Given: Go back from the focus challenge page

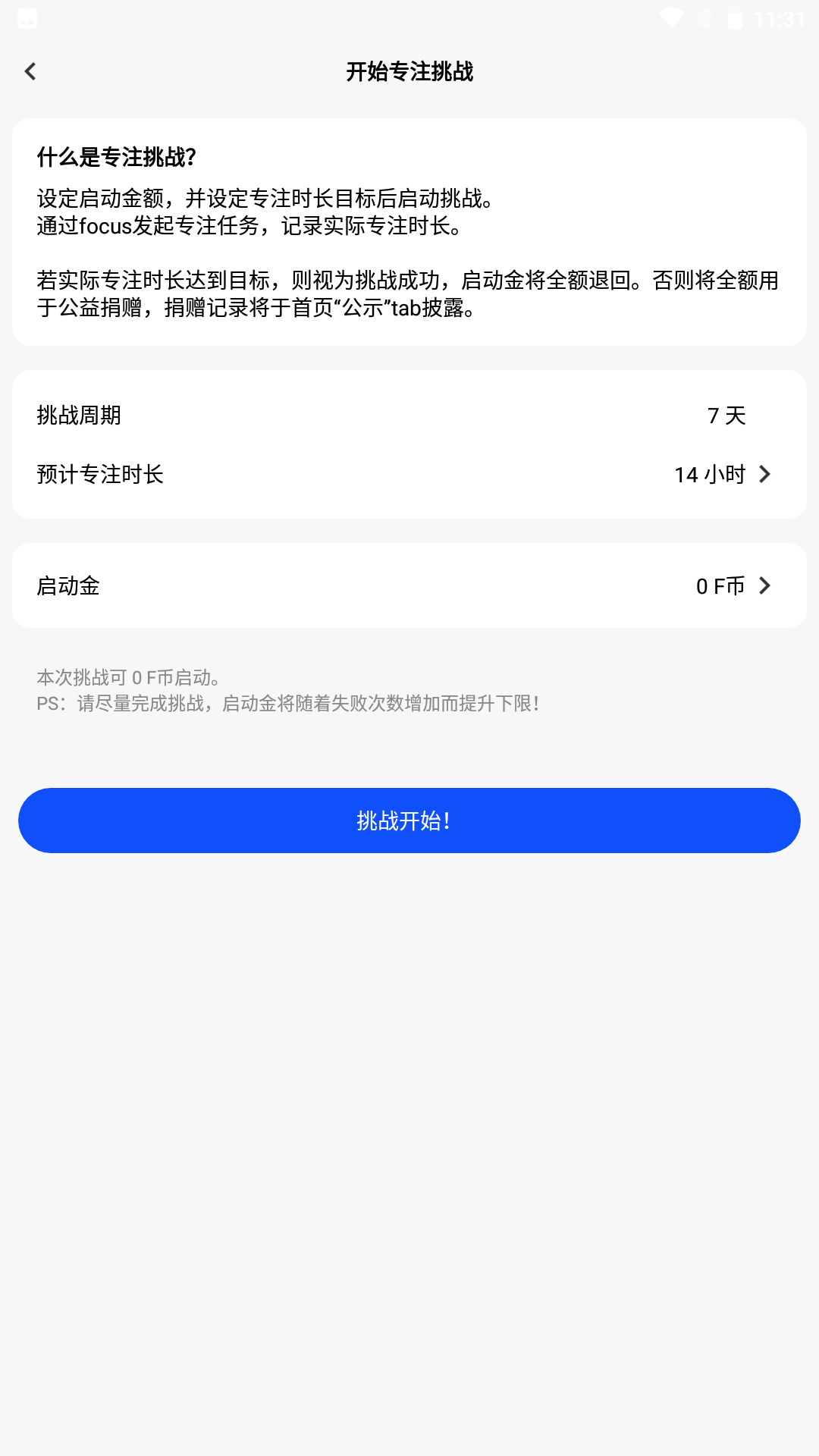Looking at the screenshot, I should (x=30, y=71).
